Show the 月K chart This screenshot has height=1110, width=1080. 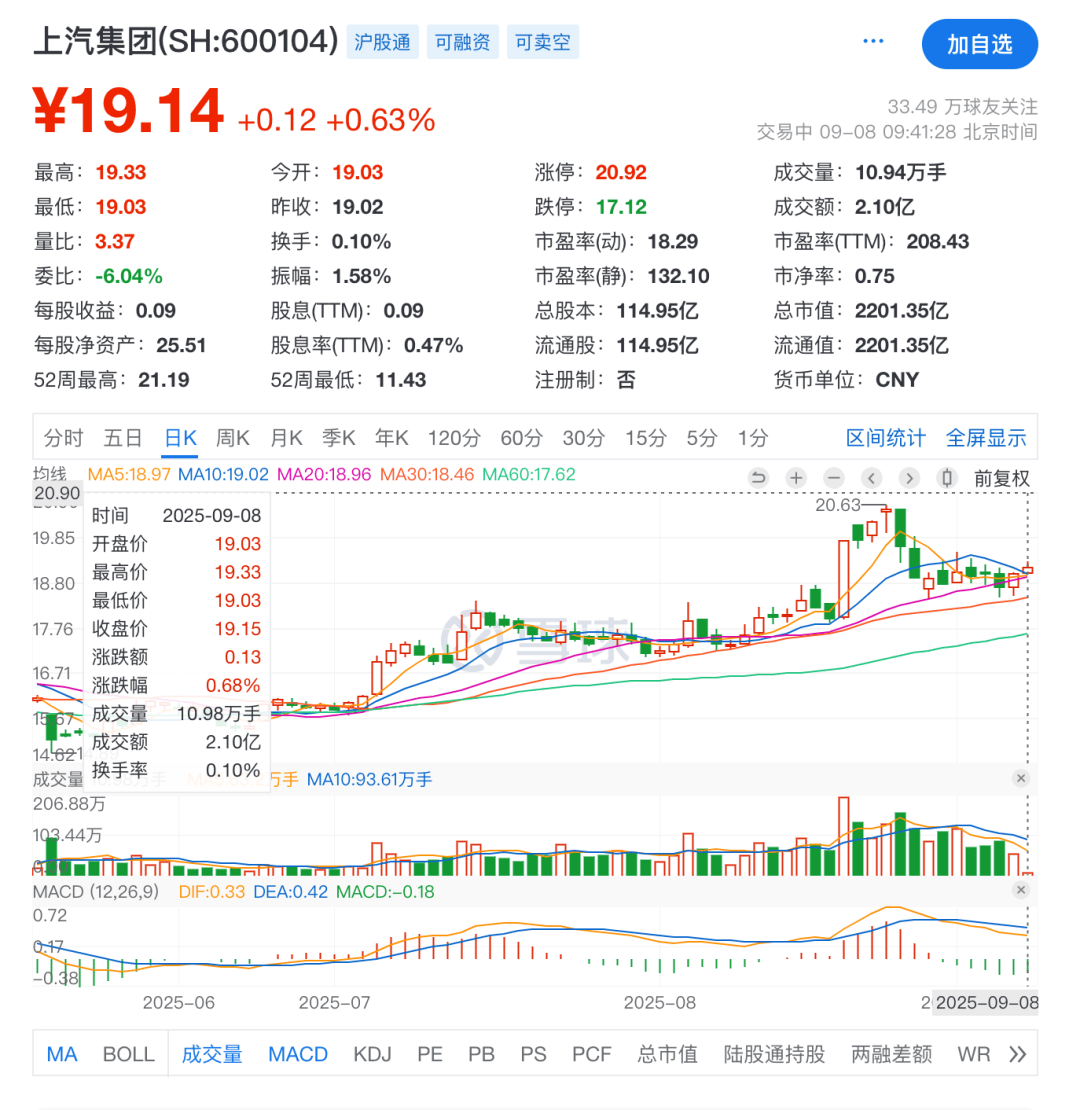(x=286, y=438)
